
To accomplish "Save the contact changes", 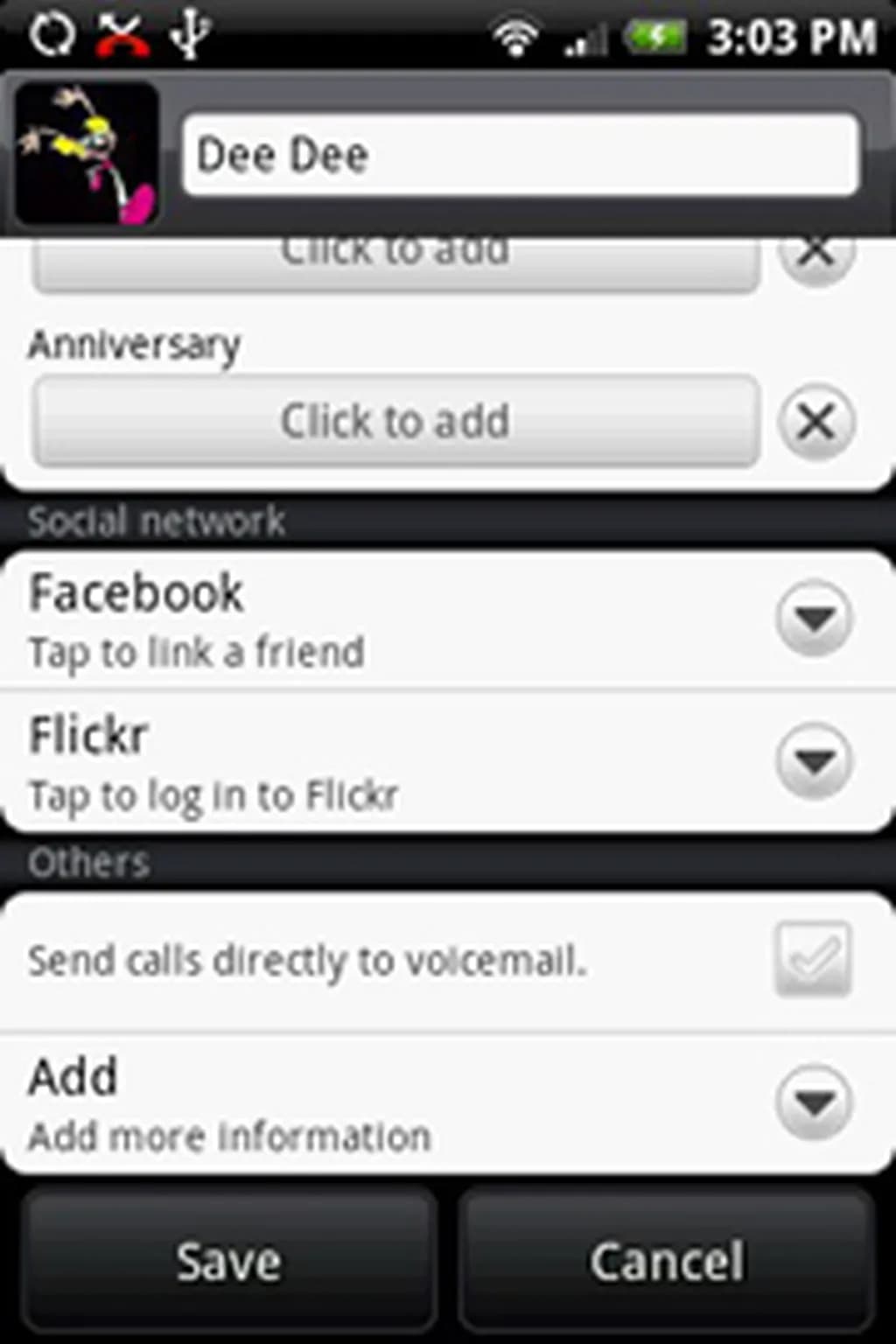I will tap(229, 1260).
